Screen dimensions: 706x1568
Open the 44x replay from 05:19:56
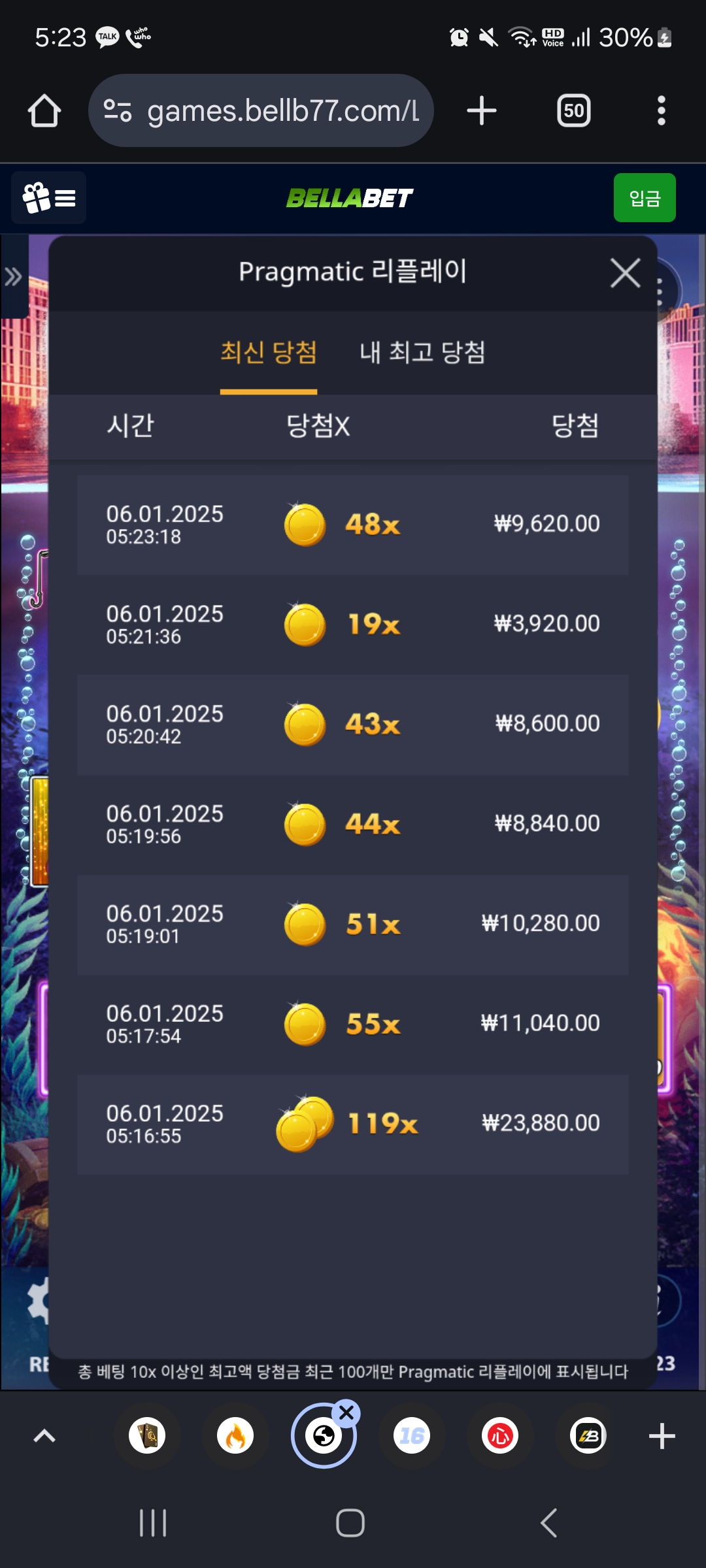[x=353, y=825]
